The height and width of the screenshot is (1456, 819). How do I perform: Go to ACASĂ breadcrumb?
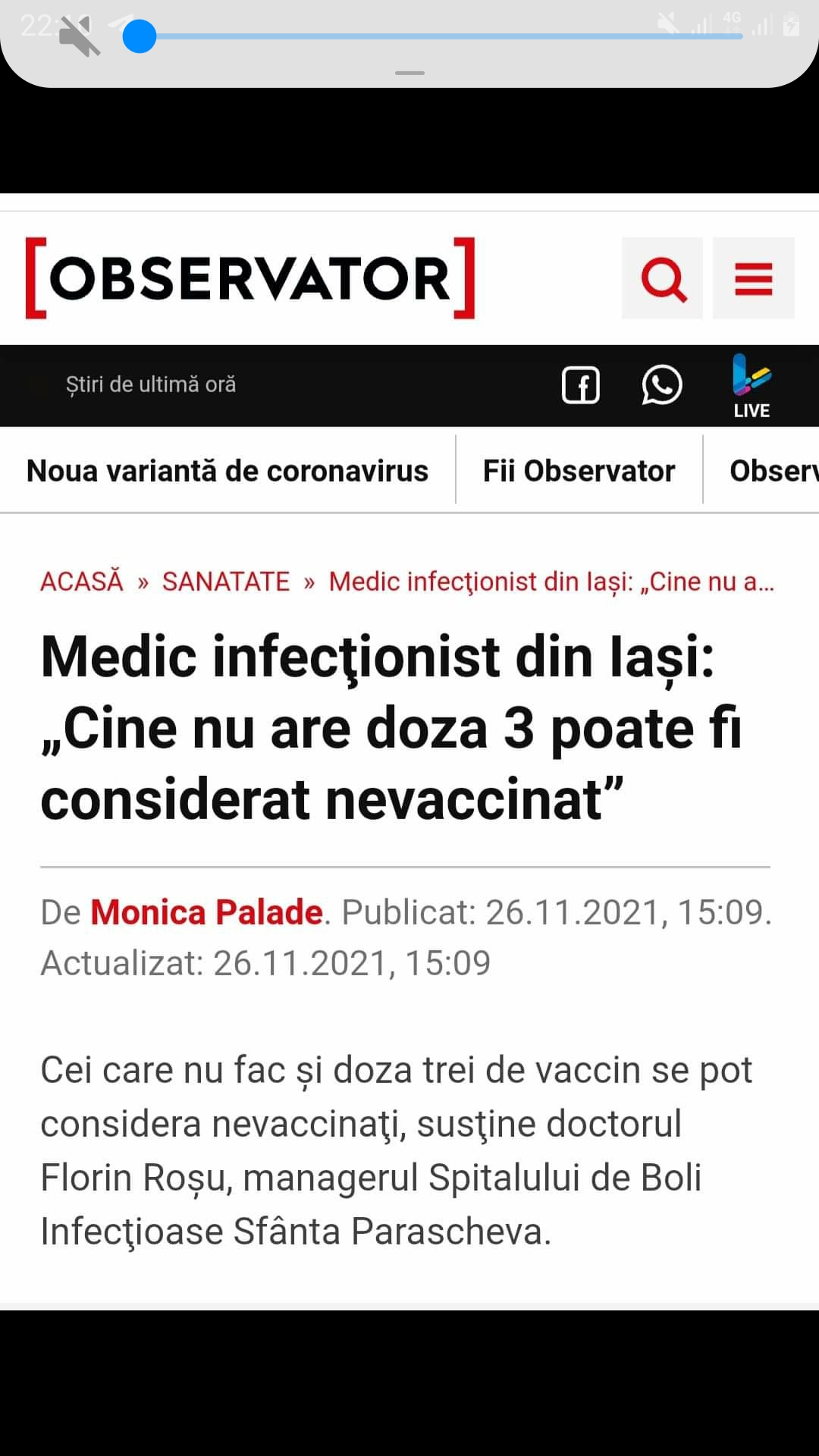pyautogui.click(x=82, y=582)
